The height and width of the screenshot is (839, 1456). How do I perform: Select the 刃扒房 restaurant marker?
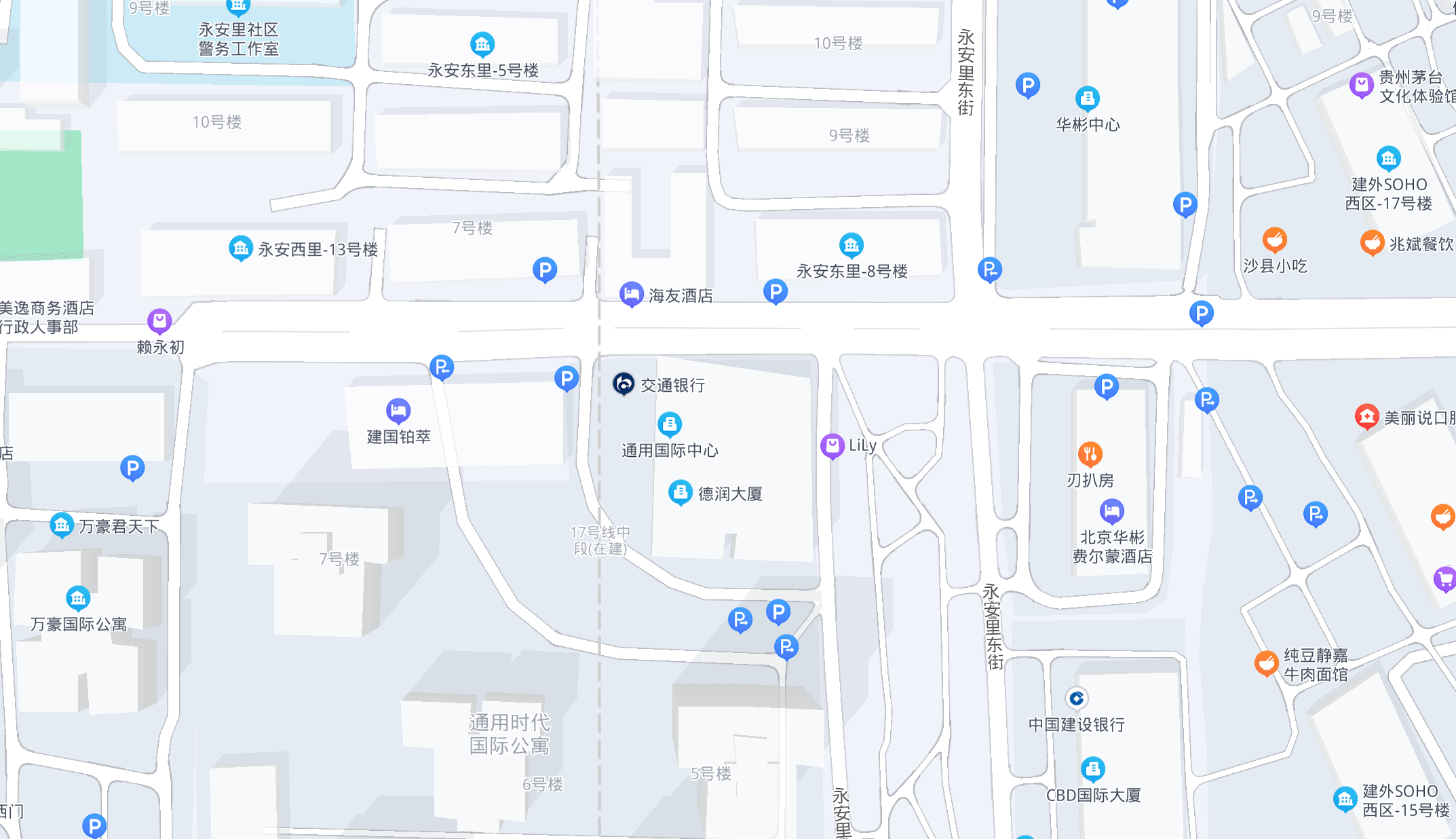coord(1090,454)
